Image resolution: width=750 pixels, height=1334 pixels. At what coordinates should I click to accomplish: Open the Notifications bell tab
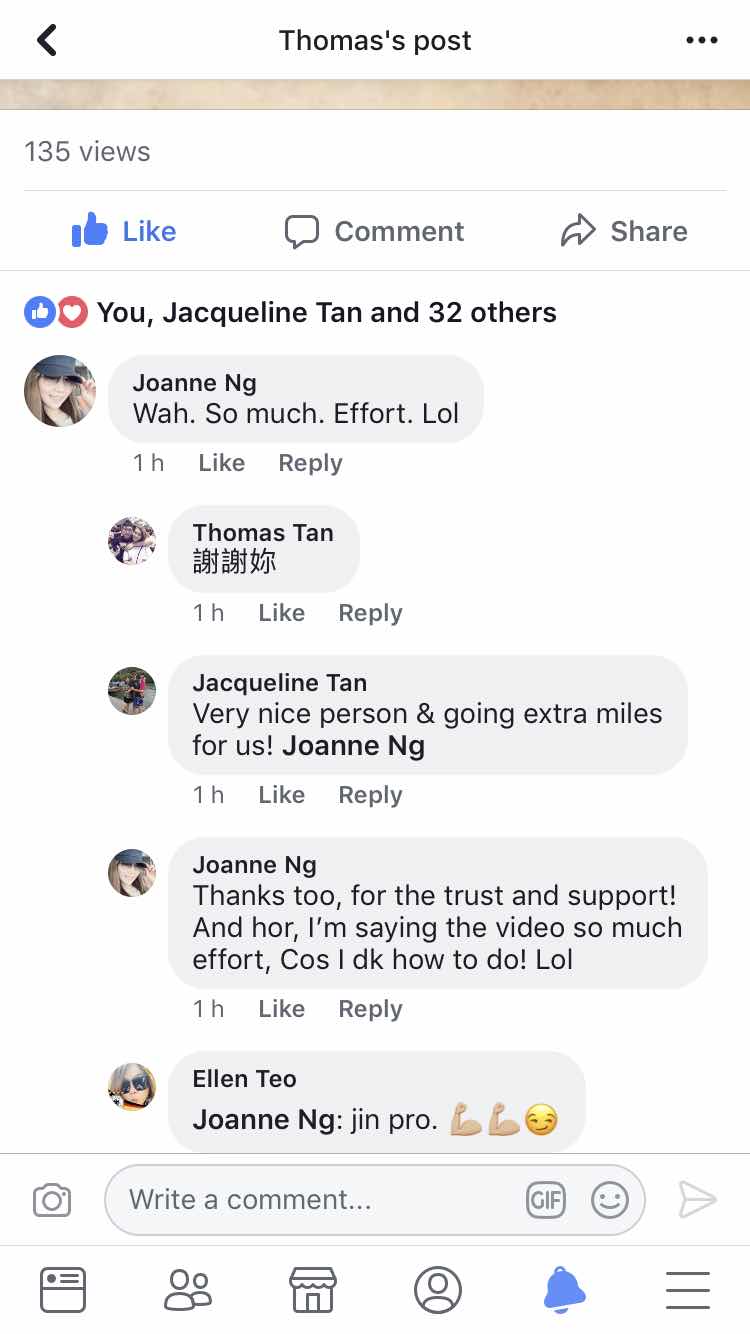pos(563,1289)
